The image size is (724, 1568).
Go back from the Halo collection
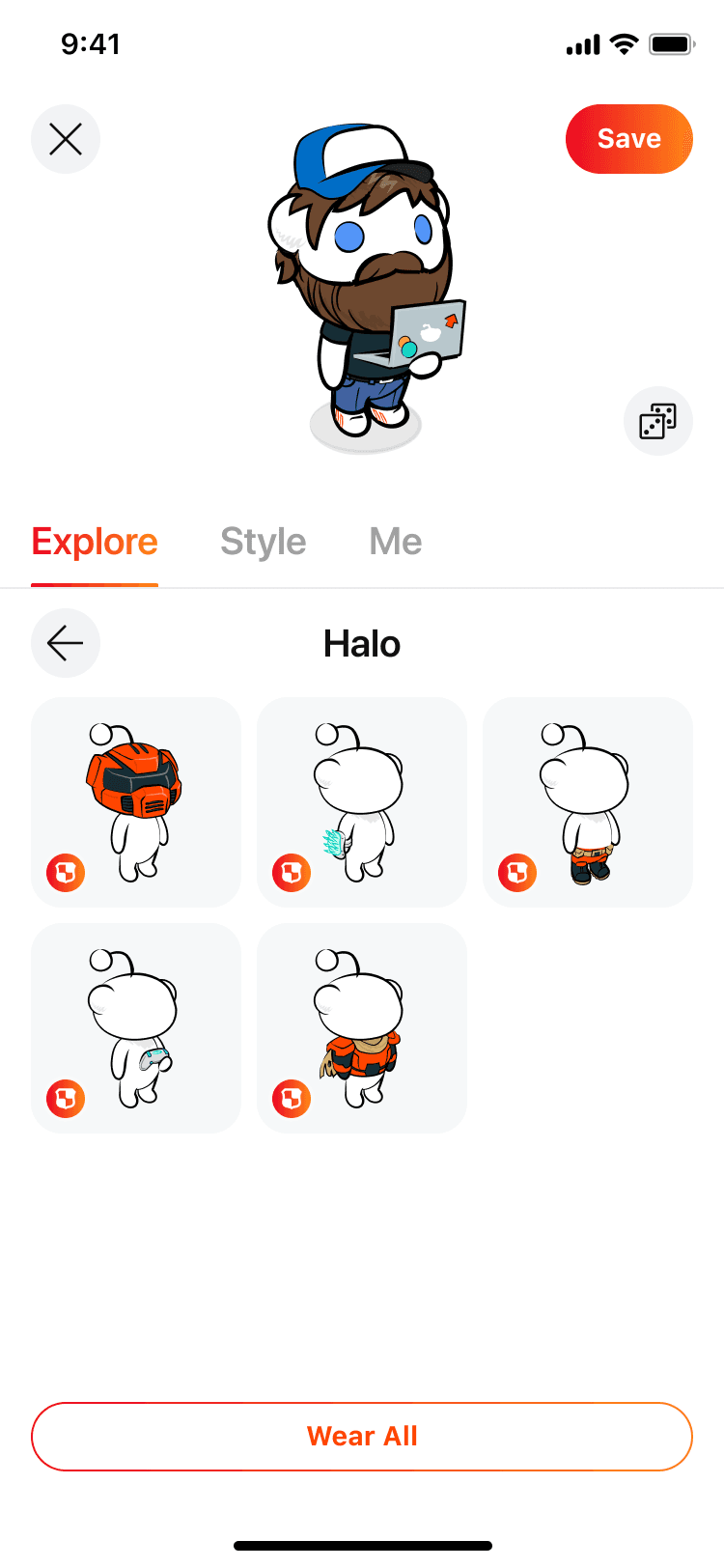point(66,643)
